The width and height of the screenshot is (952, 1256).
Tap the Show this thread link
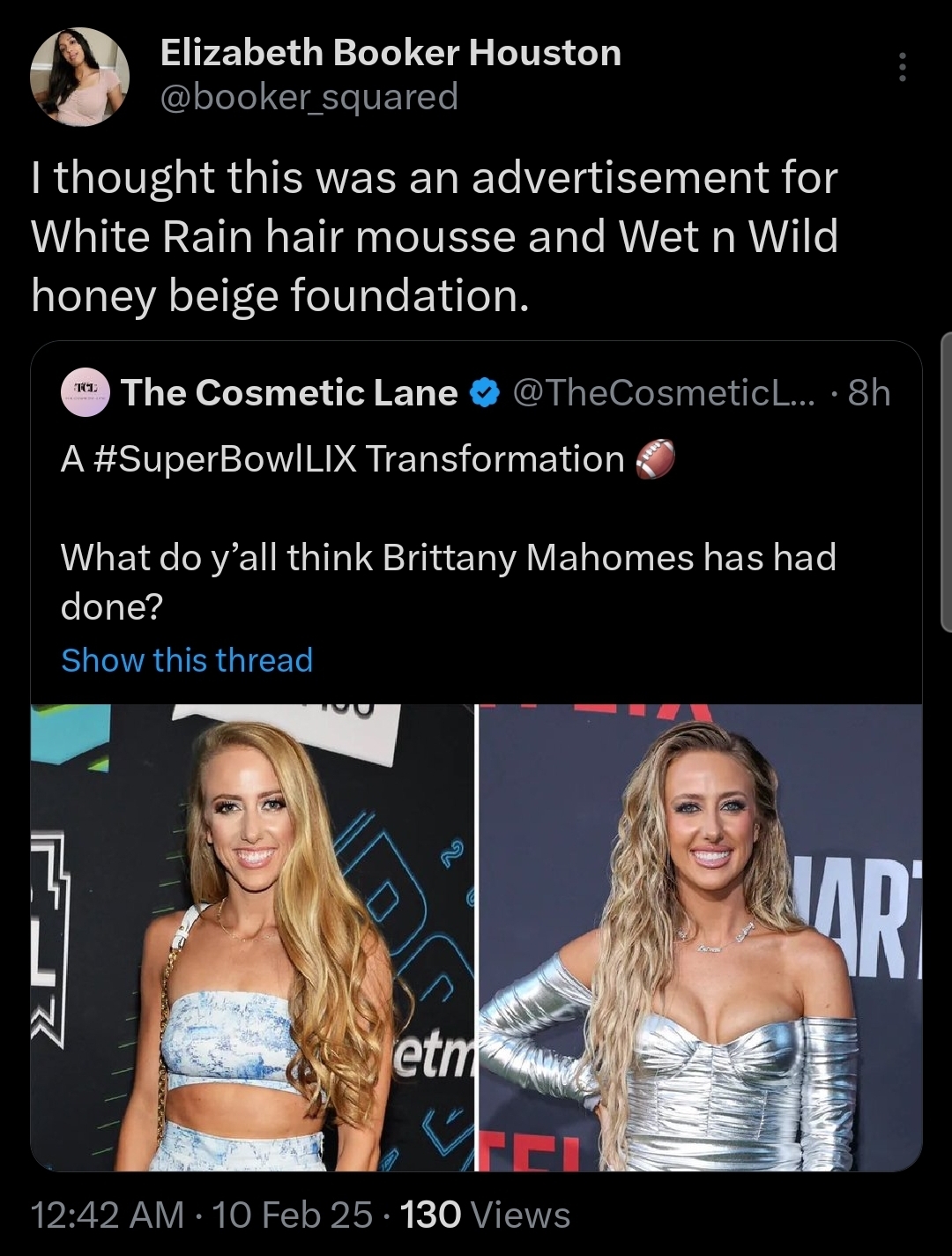tap(187, 659)
